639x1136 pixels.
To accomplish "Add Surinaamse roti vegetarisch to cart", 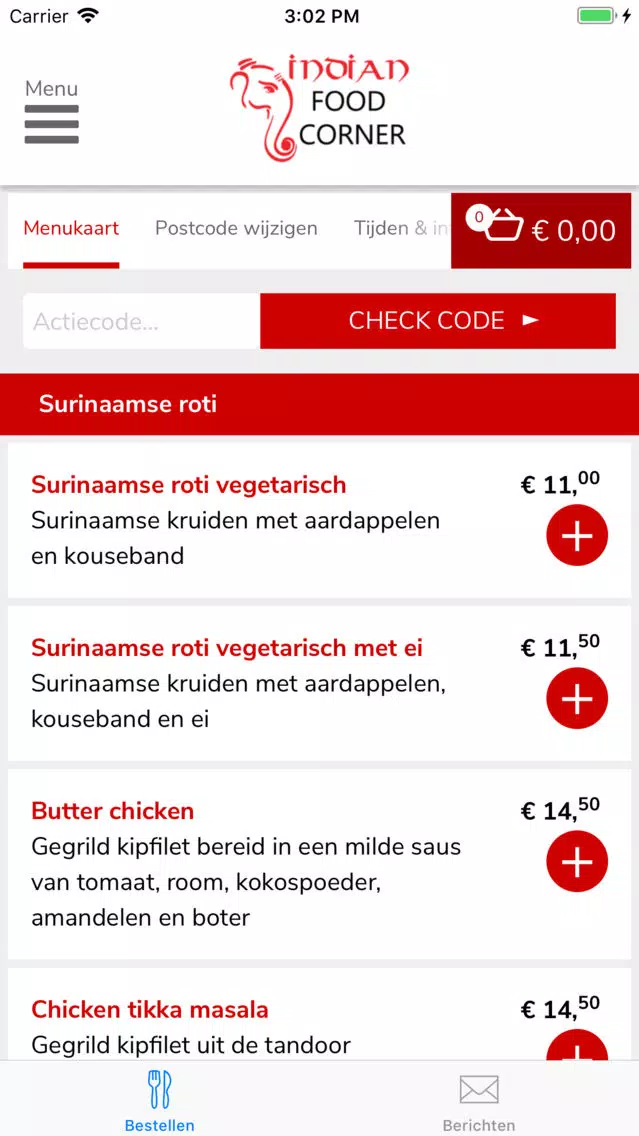I will click(x=577, y=535).
